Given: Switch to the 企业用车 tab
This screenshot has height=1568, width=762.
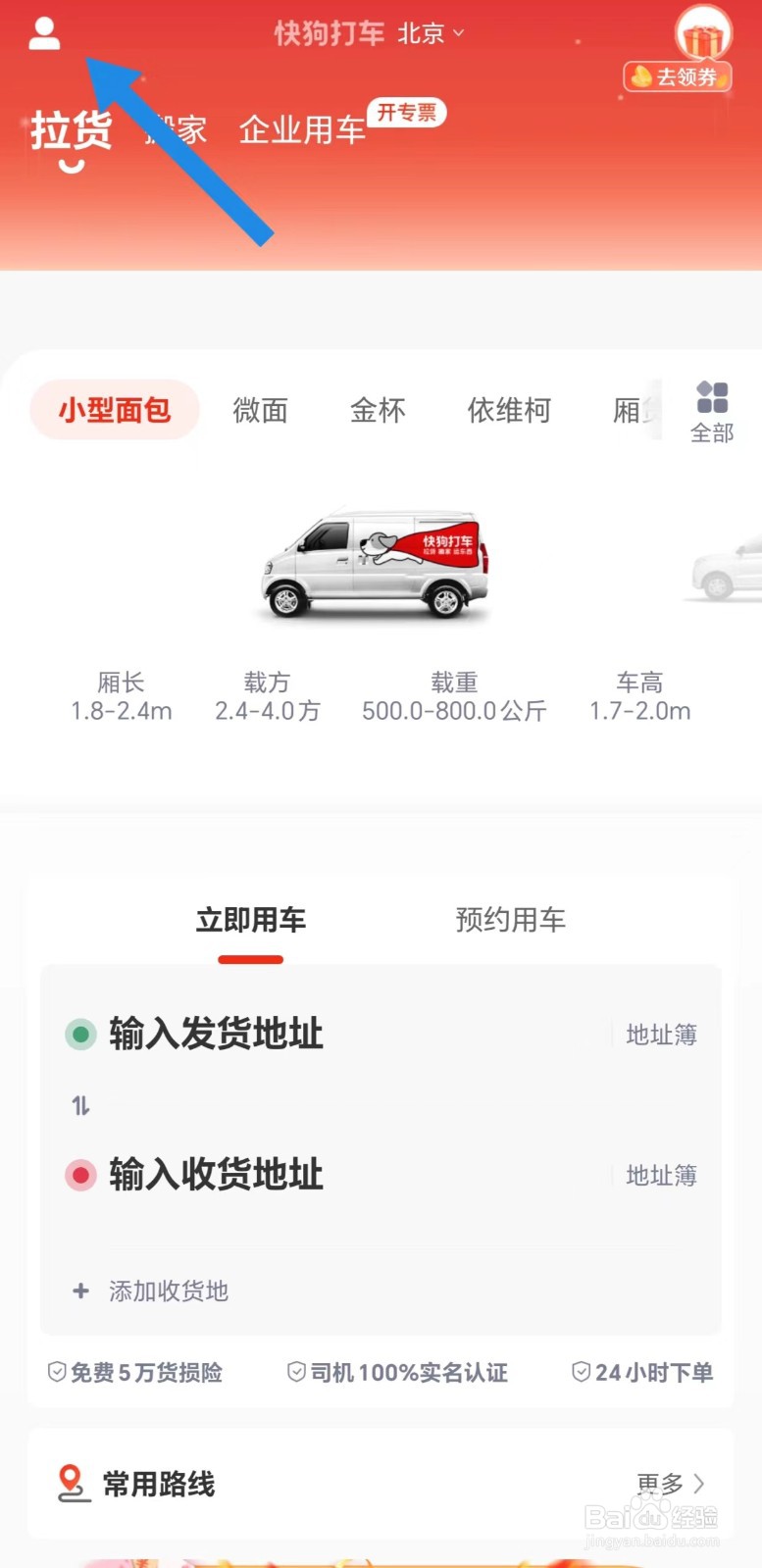Looking at the screenshot, I should (x=300, y=129).
